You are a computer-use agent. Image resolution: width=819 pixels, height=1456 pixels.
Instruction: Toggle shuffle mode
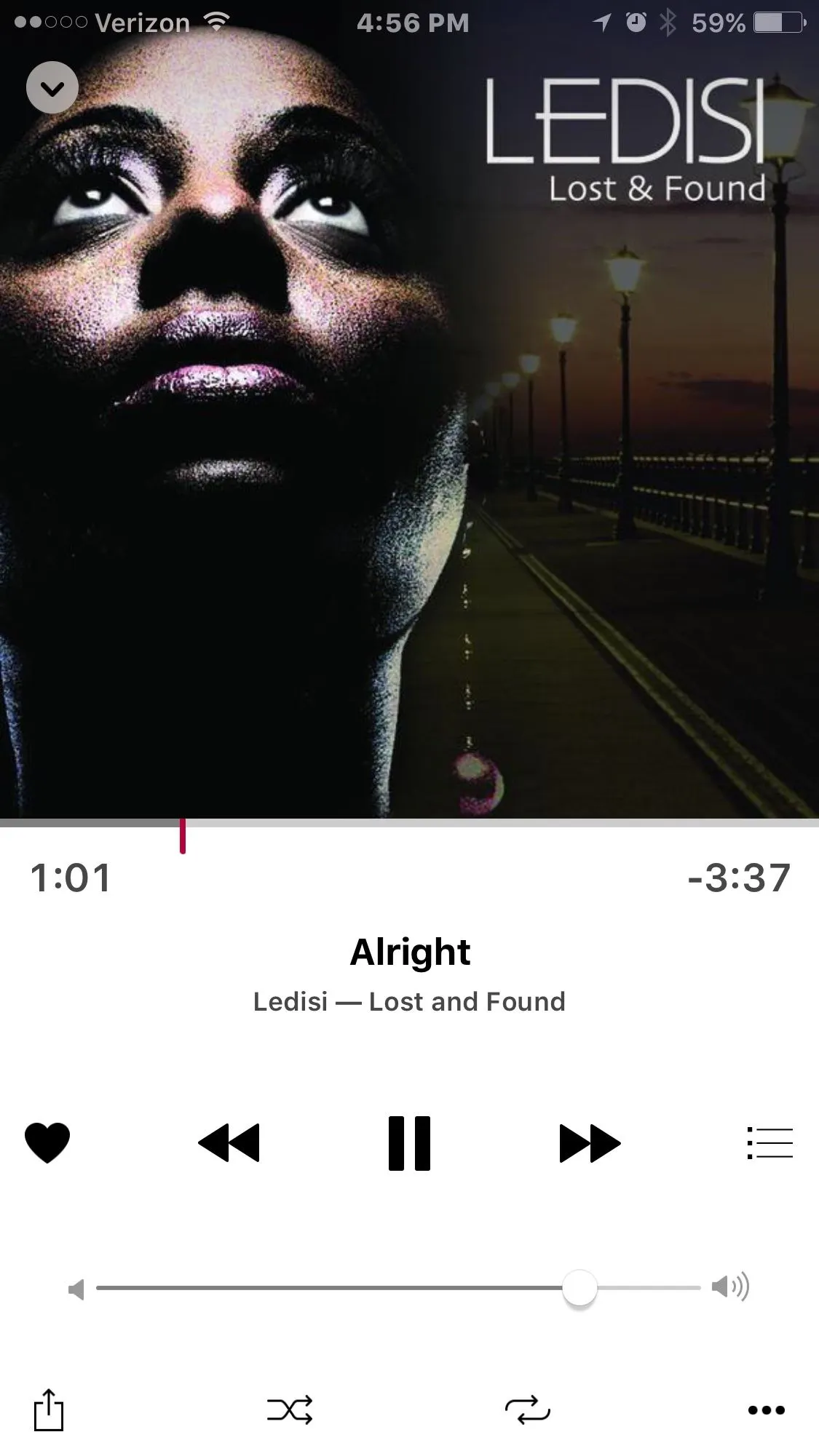click(x=289, y=1409)
